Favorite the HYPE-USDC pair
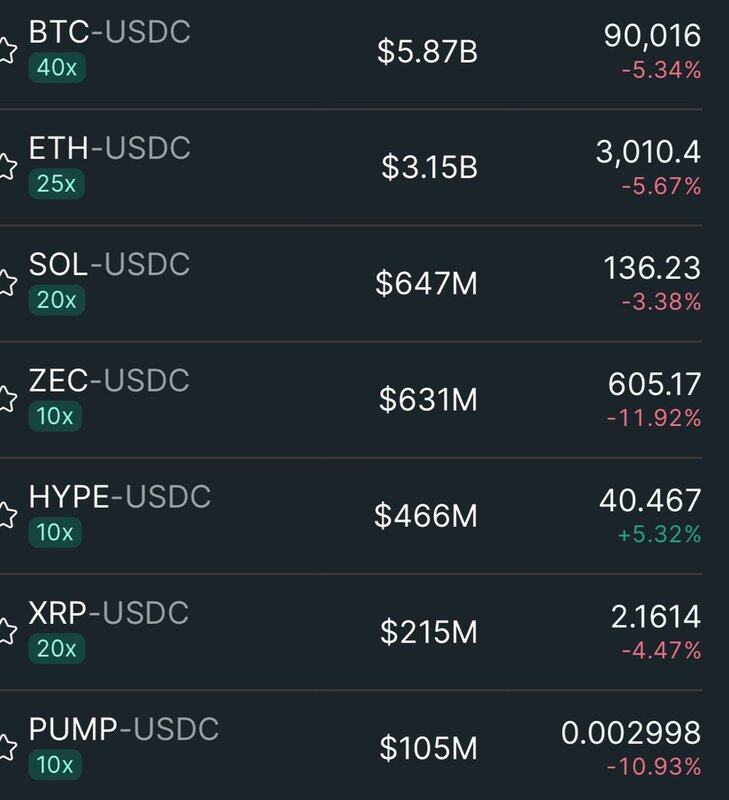Viewport: 729px width, 800px height. coord(6,515)
